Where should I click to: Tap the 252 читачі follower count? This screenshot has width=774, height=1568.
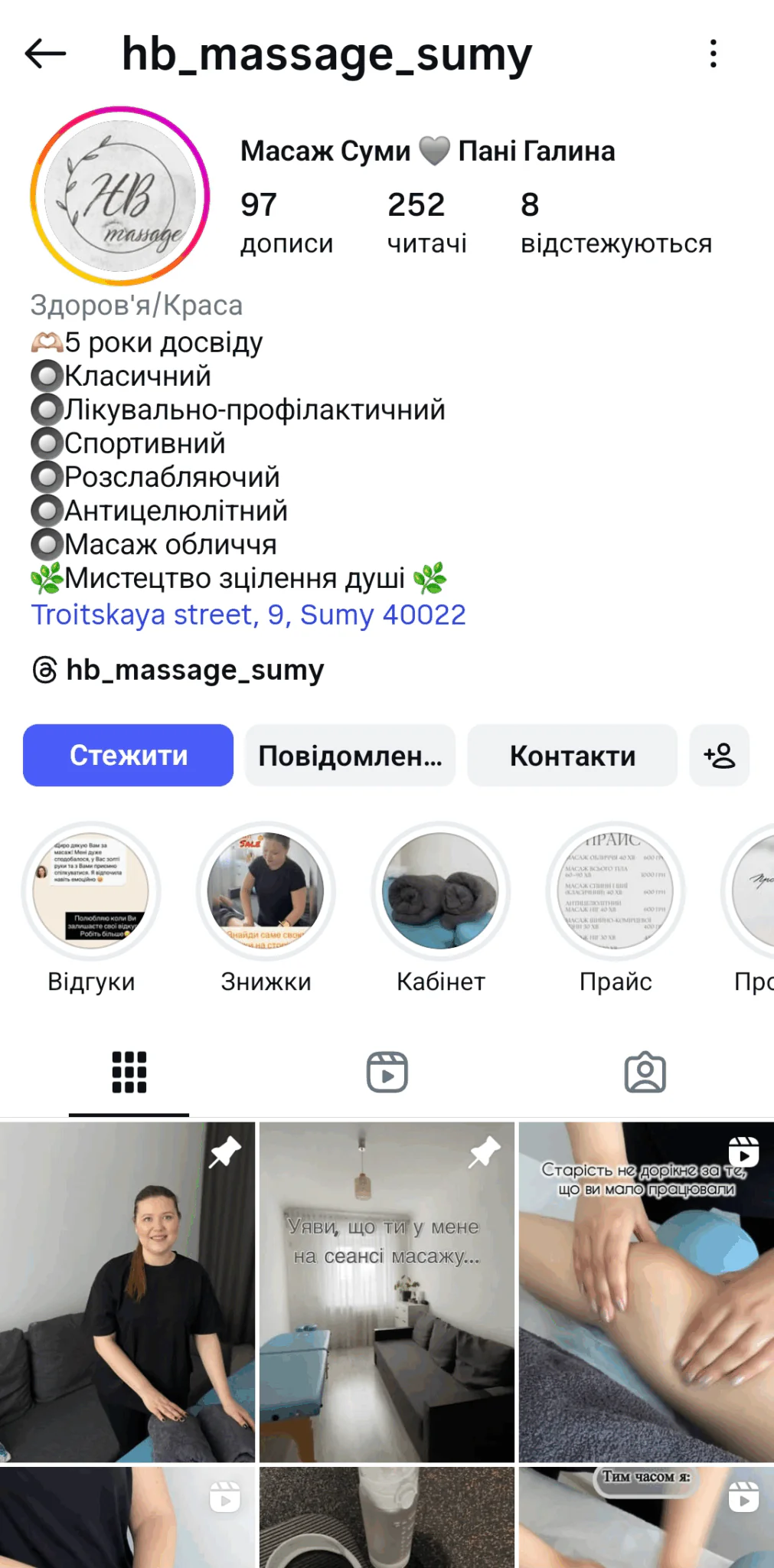pos(426,222)
